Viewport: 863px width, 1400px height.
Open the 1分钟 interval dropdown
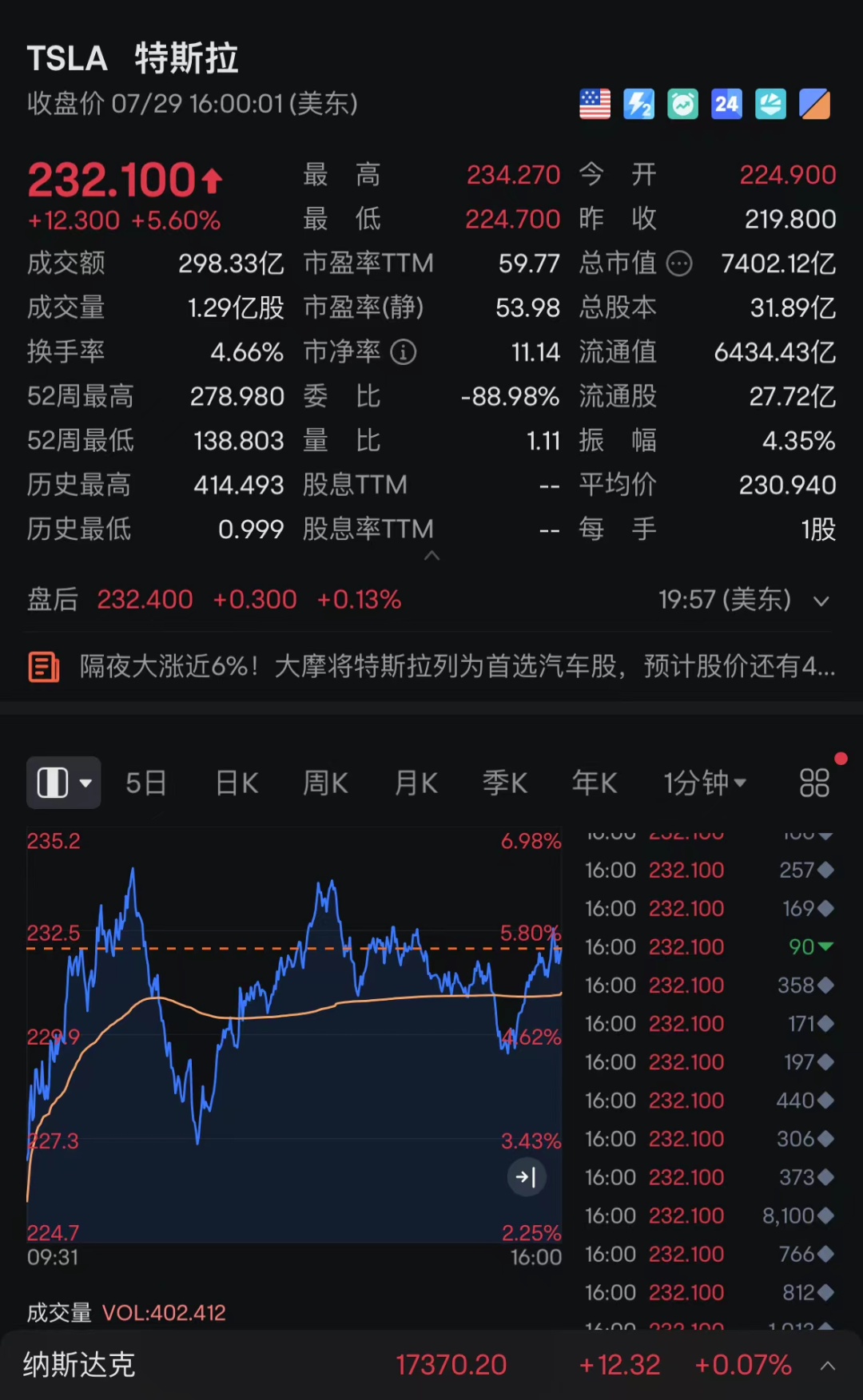point(705,783)
